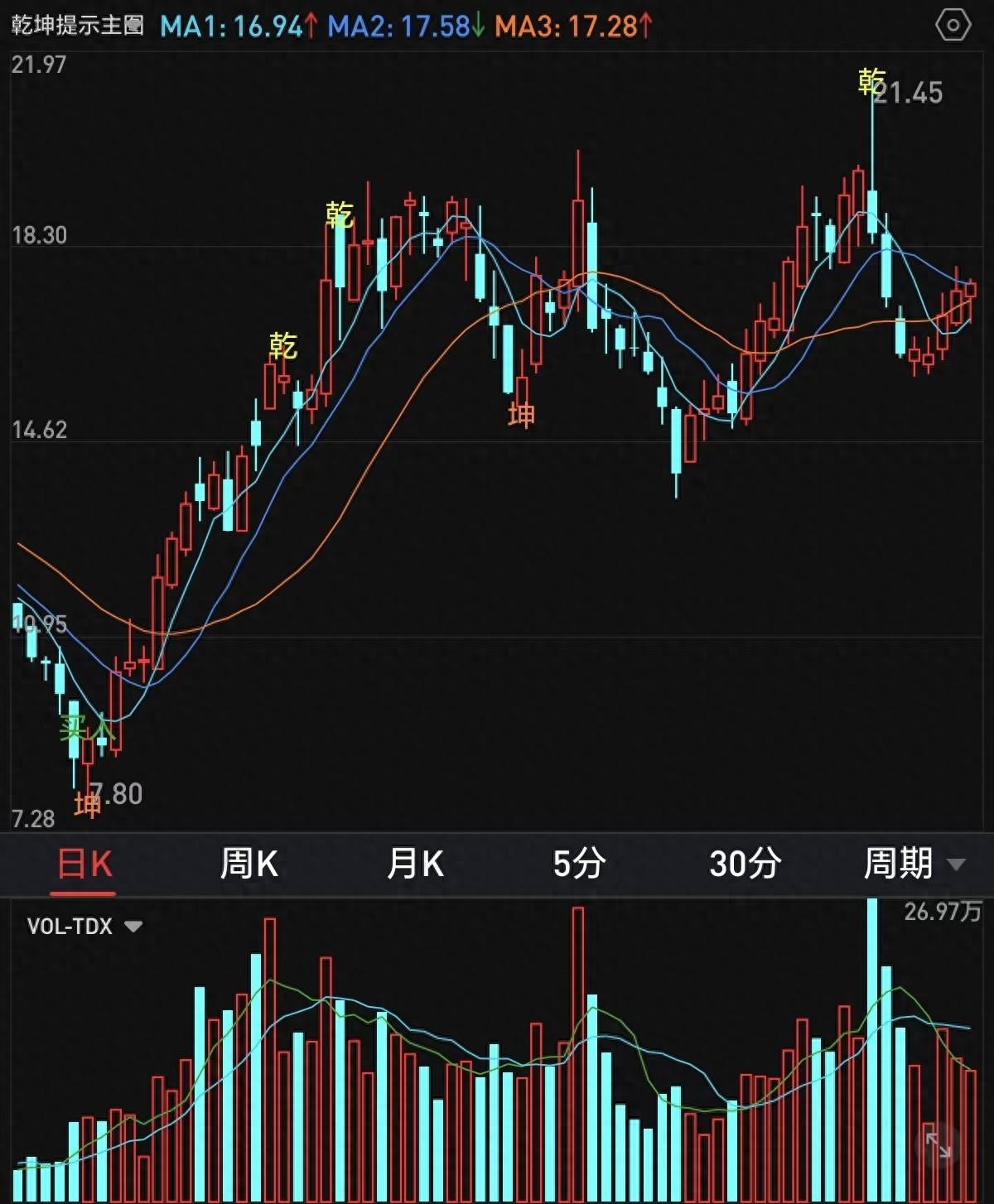The image size is (994, 1204).
Task: Select the 月K monthly chart tab
Action: 415,864
